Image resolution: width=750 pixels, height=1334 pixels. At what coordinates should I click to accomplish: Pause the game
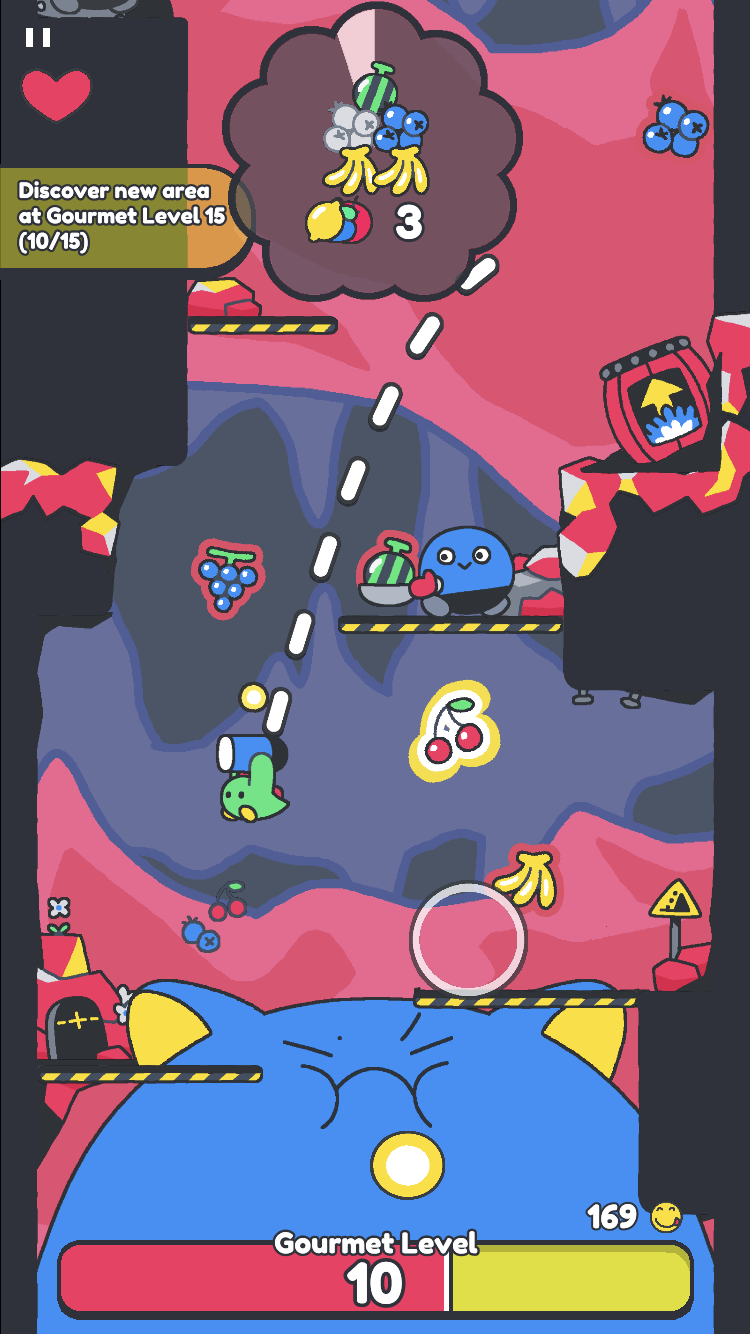click(38, 38)
